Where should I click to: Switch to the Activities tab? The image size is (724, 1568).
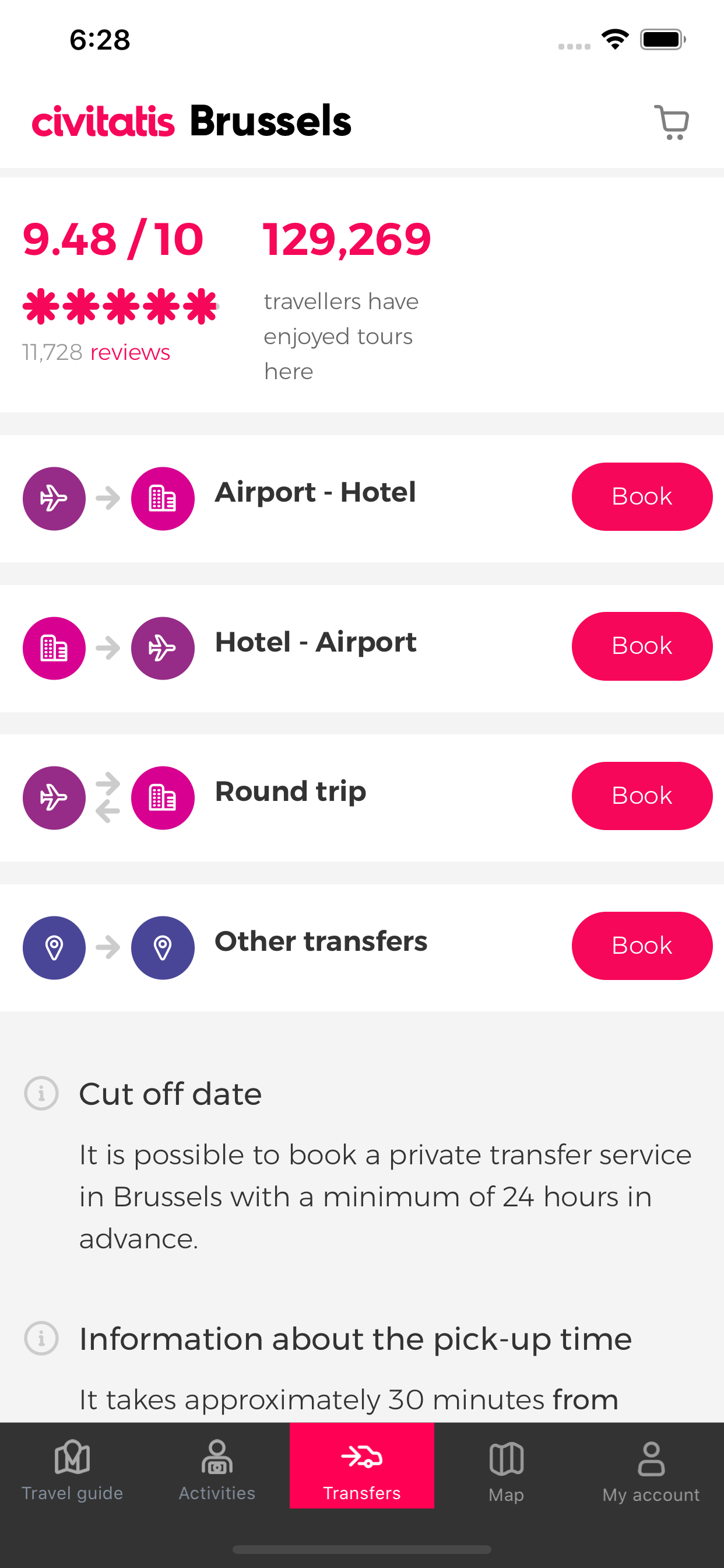click(217, 1473)
